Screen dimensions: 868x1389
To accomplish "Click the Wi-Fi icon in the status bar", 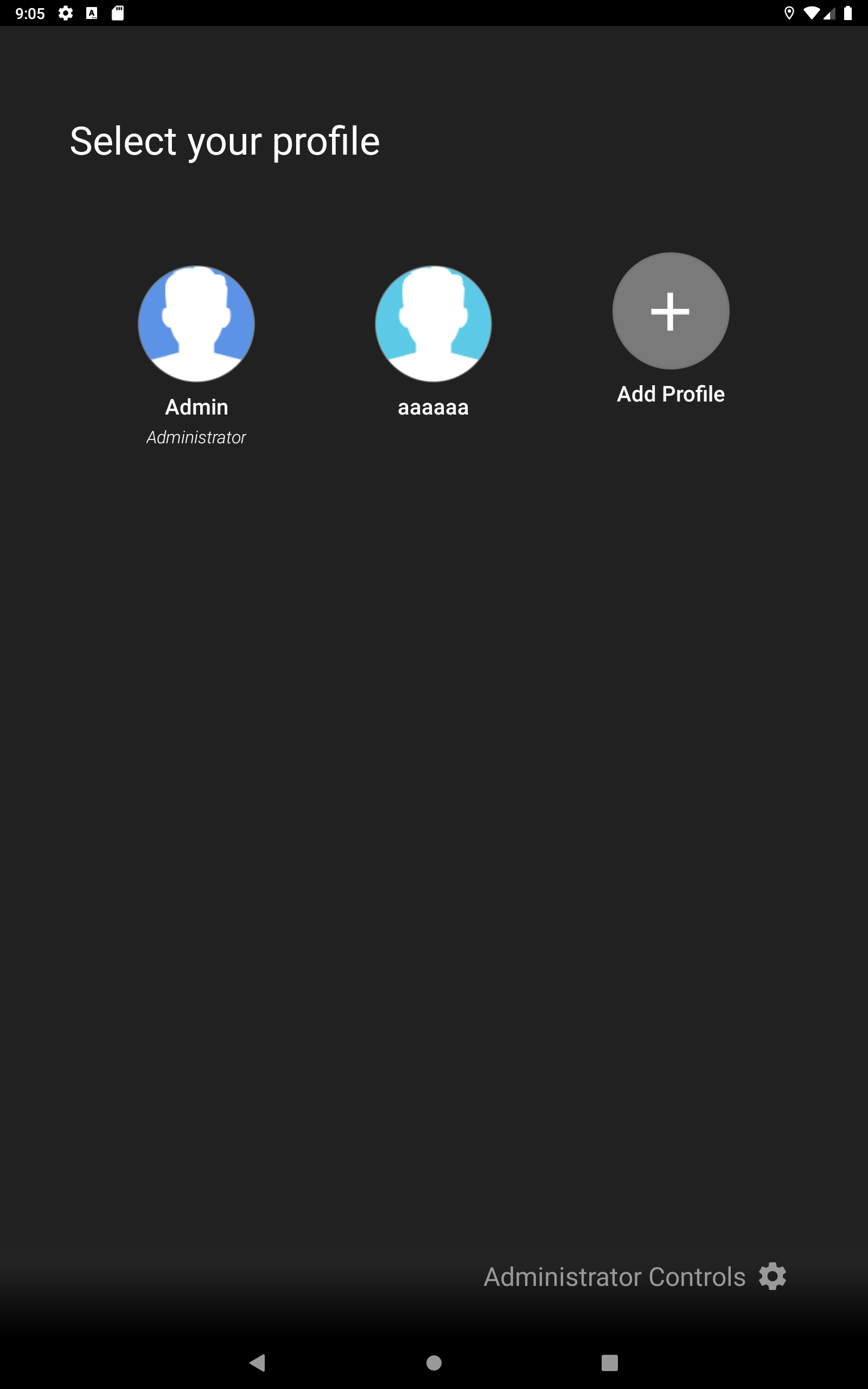I will [813, 12].
